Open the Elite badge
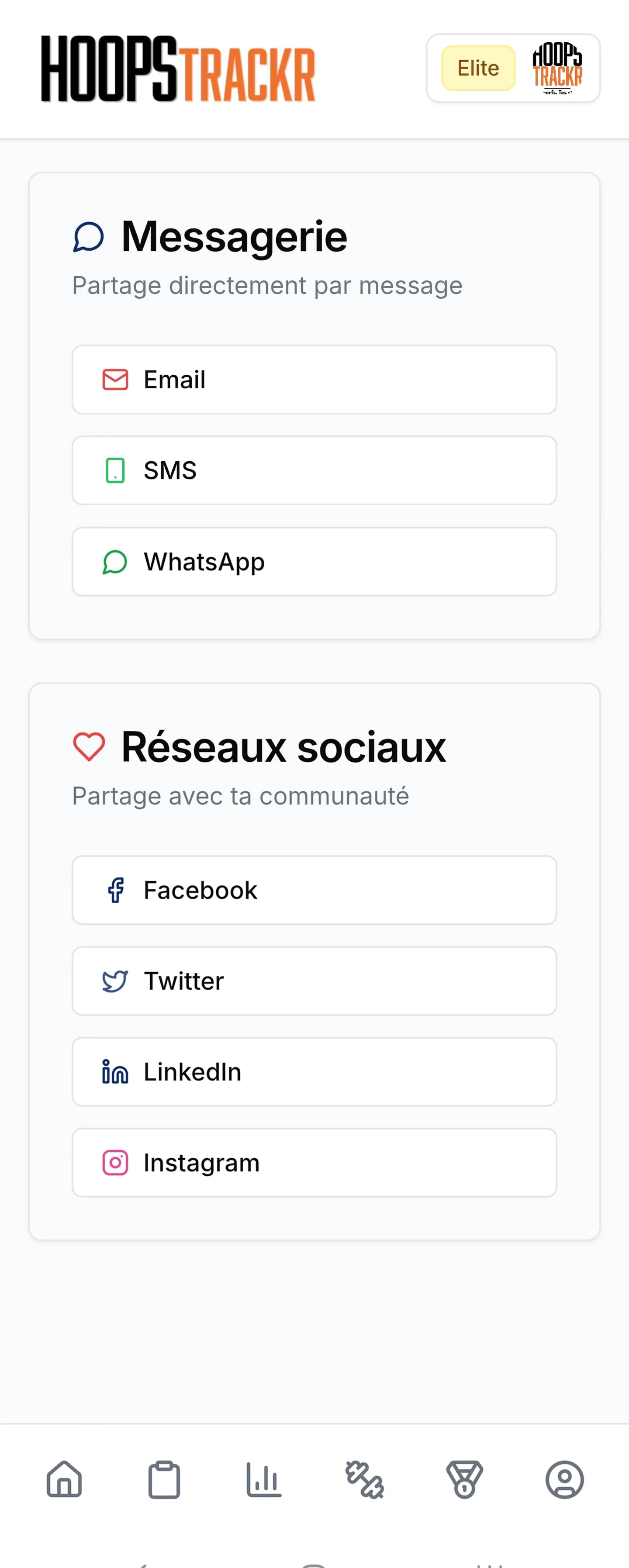Viewport: 629px width, 1568px height. (477, 68)
